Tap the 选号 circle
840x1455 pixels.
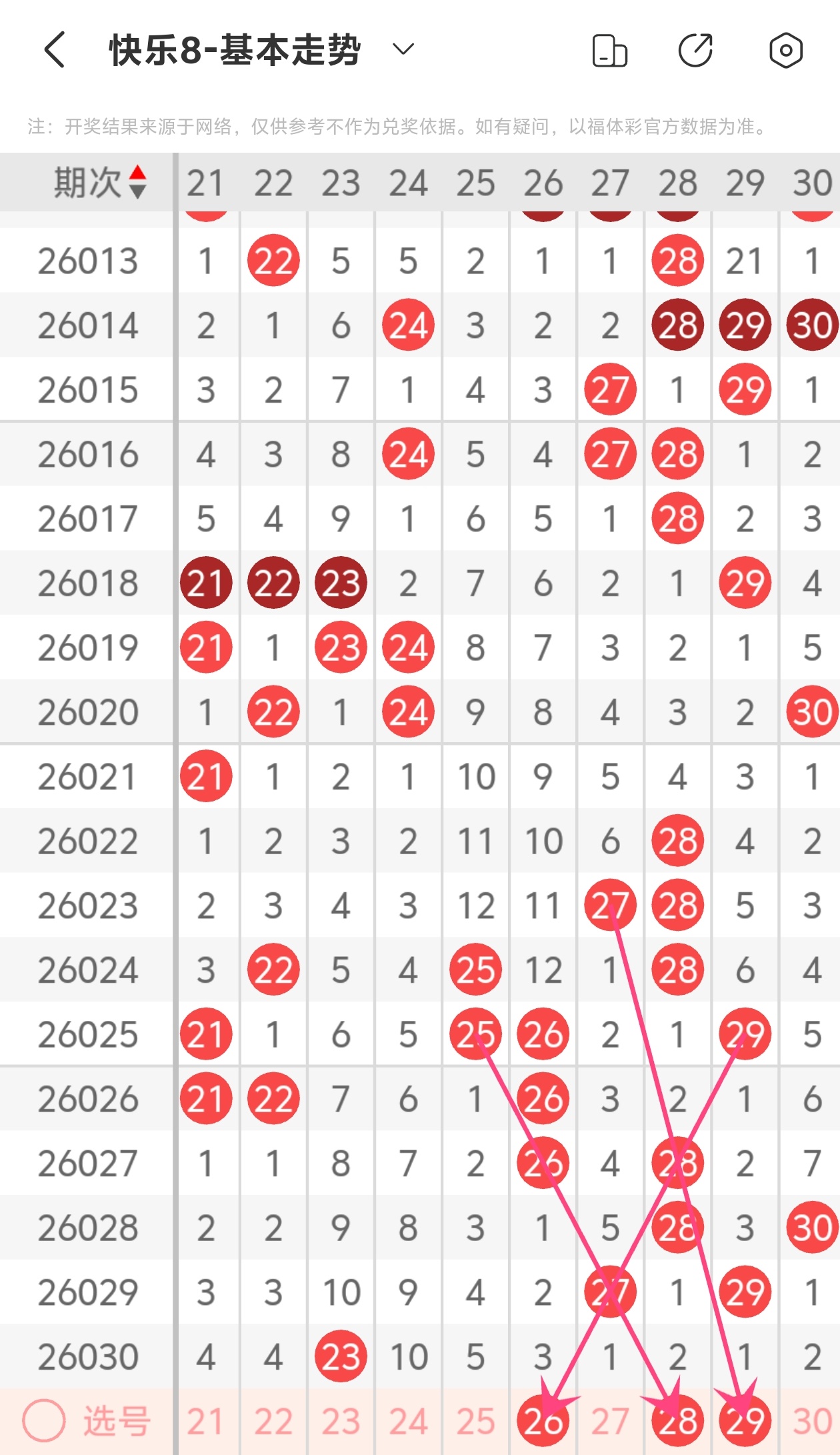pyautogui.click(x=44, y=1420)
